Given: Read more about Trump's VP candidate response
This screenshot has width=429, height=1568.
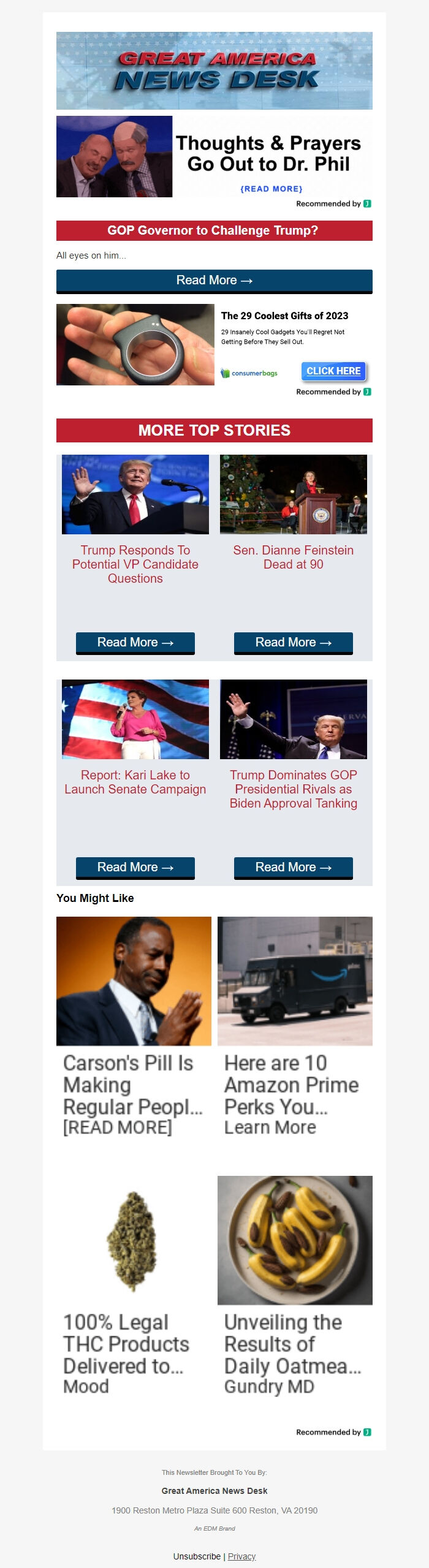Looking at the screenshot, I should (135, 643).
